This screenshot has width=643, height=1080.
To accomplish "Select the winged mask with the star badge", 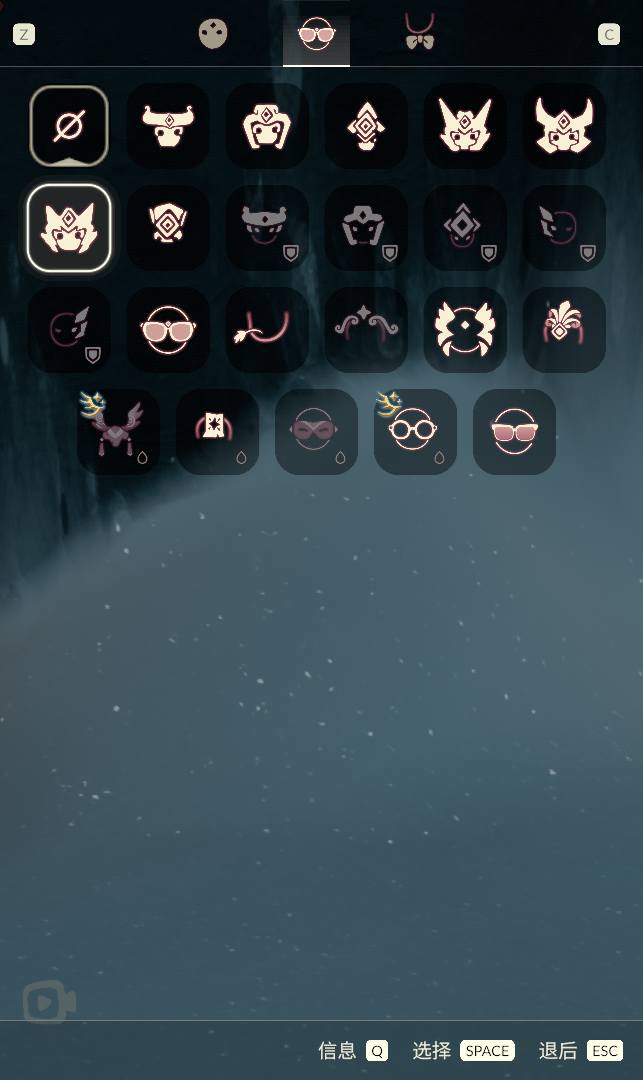I will [x=118, y=432].
